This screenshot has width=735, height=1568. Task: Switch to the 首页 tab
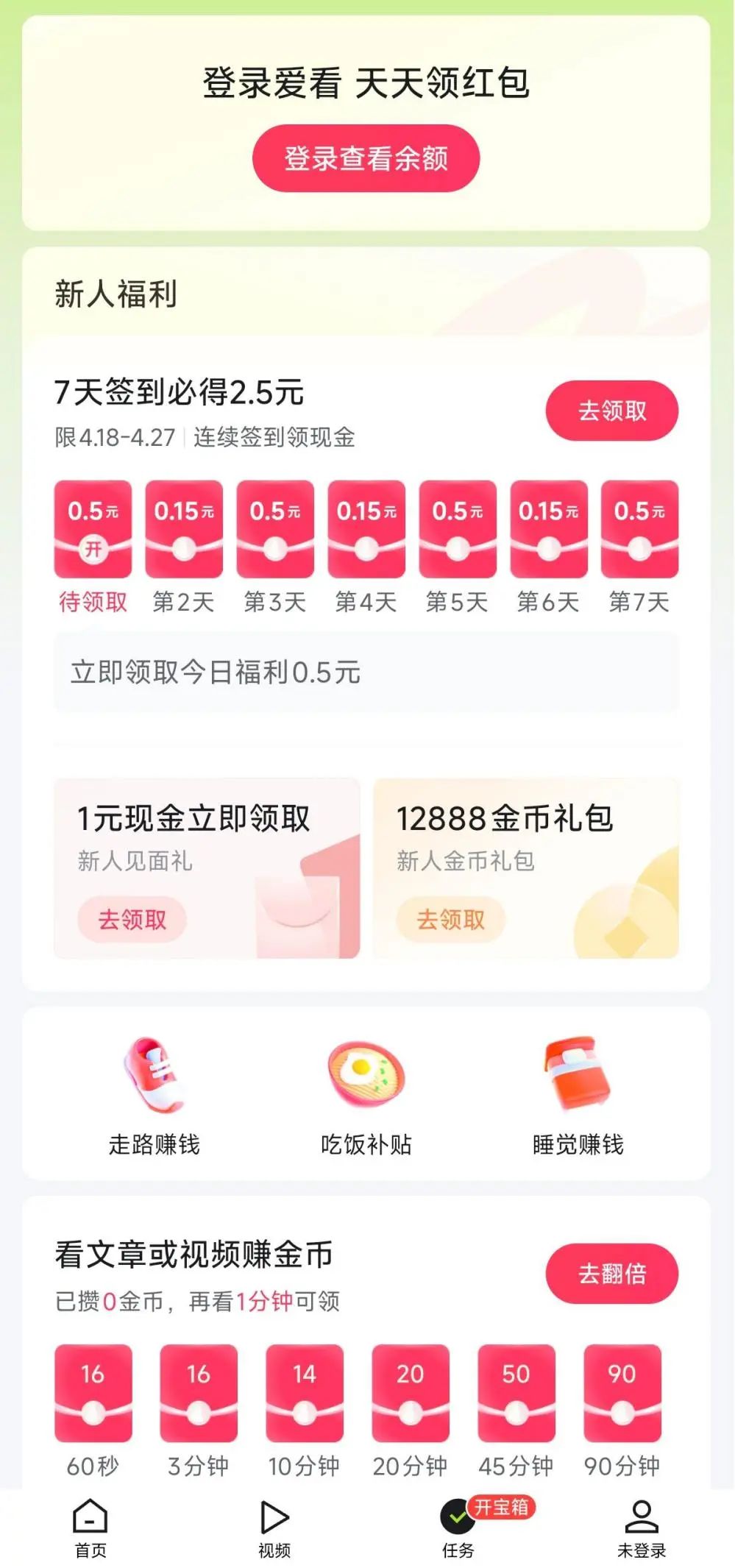tap(90, 1527)
